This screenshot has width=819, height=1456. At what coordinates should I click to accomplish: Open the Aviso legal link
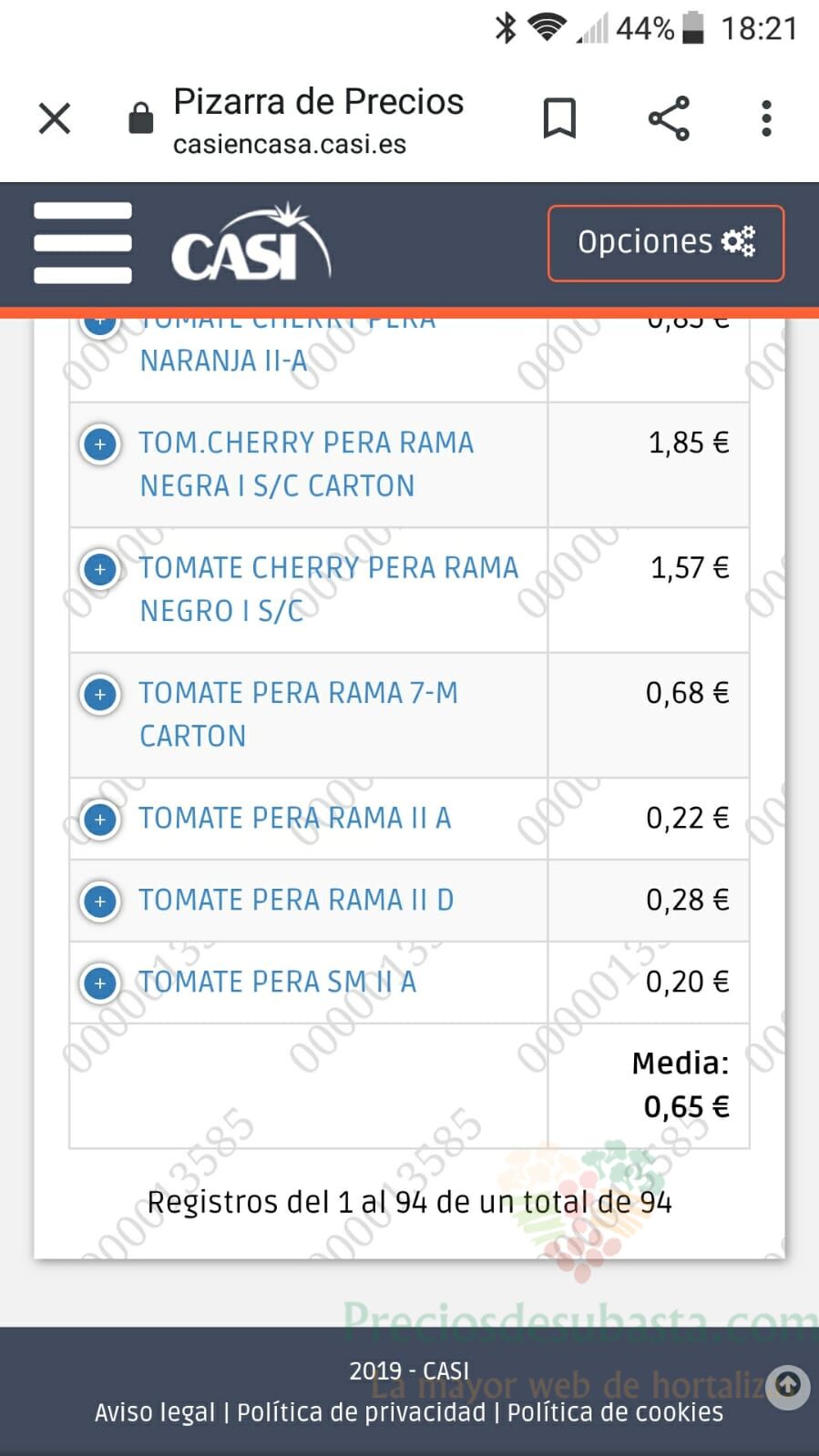click(155, 1412)
